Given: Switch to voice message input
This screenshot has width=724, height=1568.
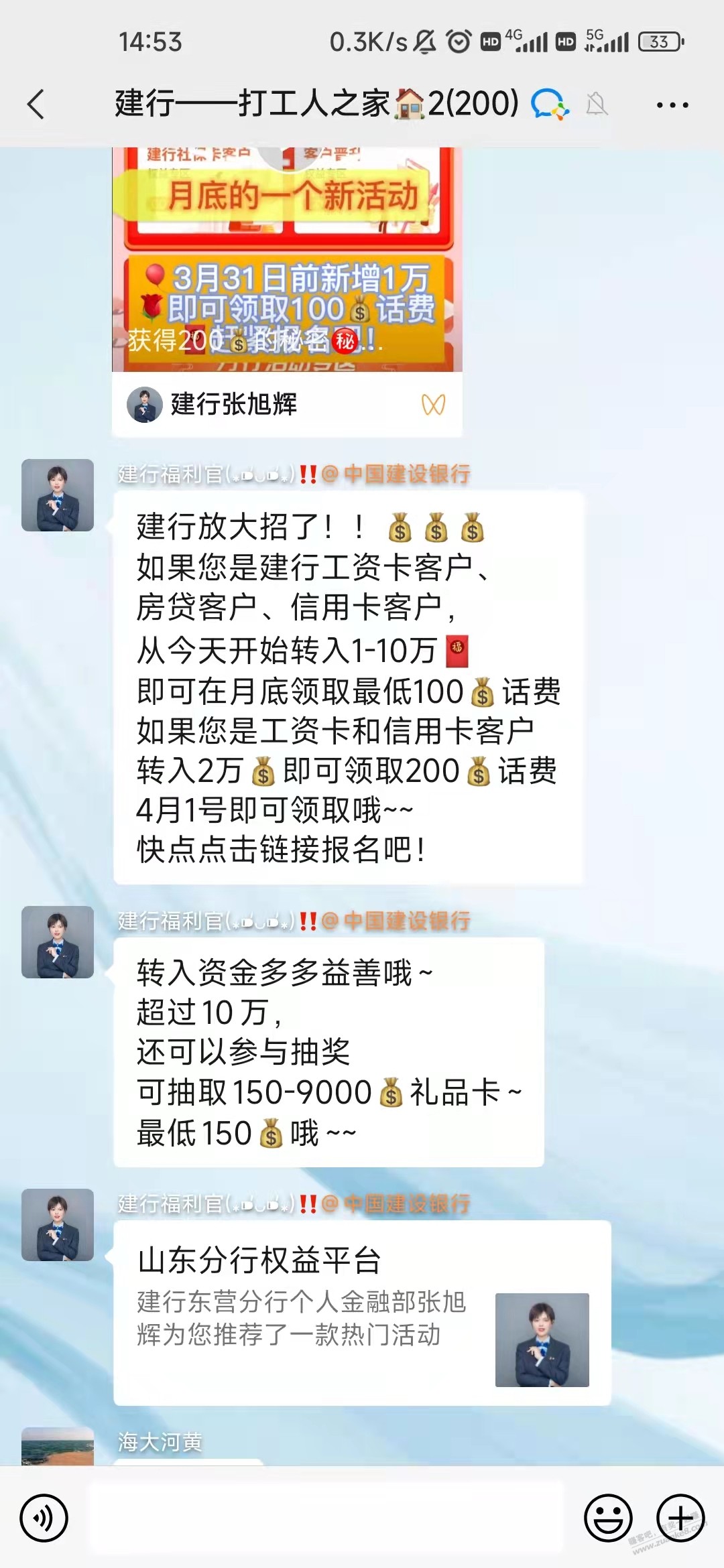Looking at the screenshot, I should coord(44,1517).
